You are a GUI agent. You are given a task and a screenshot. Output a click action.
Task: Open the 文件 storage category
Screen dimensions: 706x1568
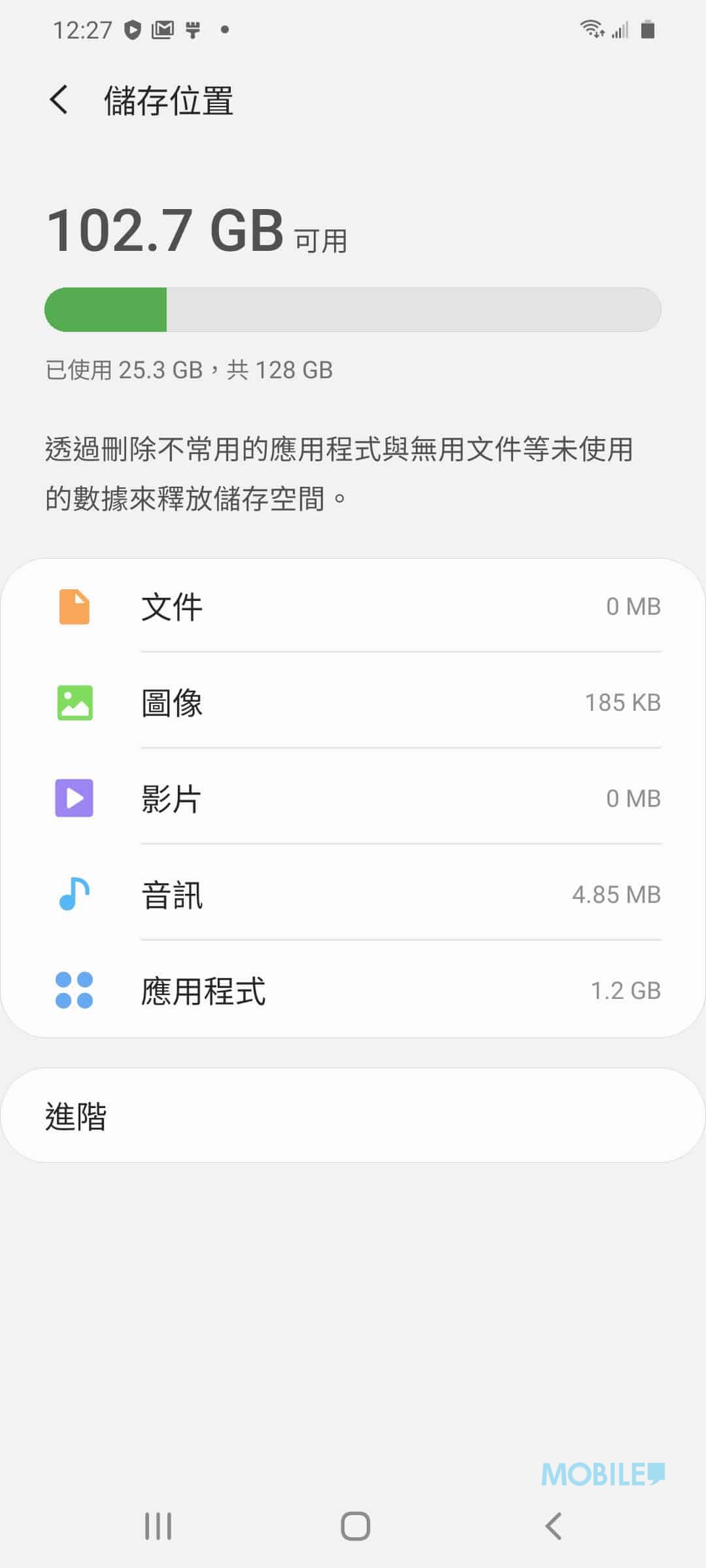[353, 606]
